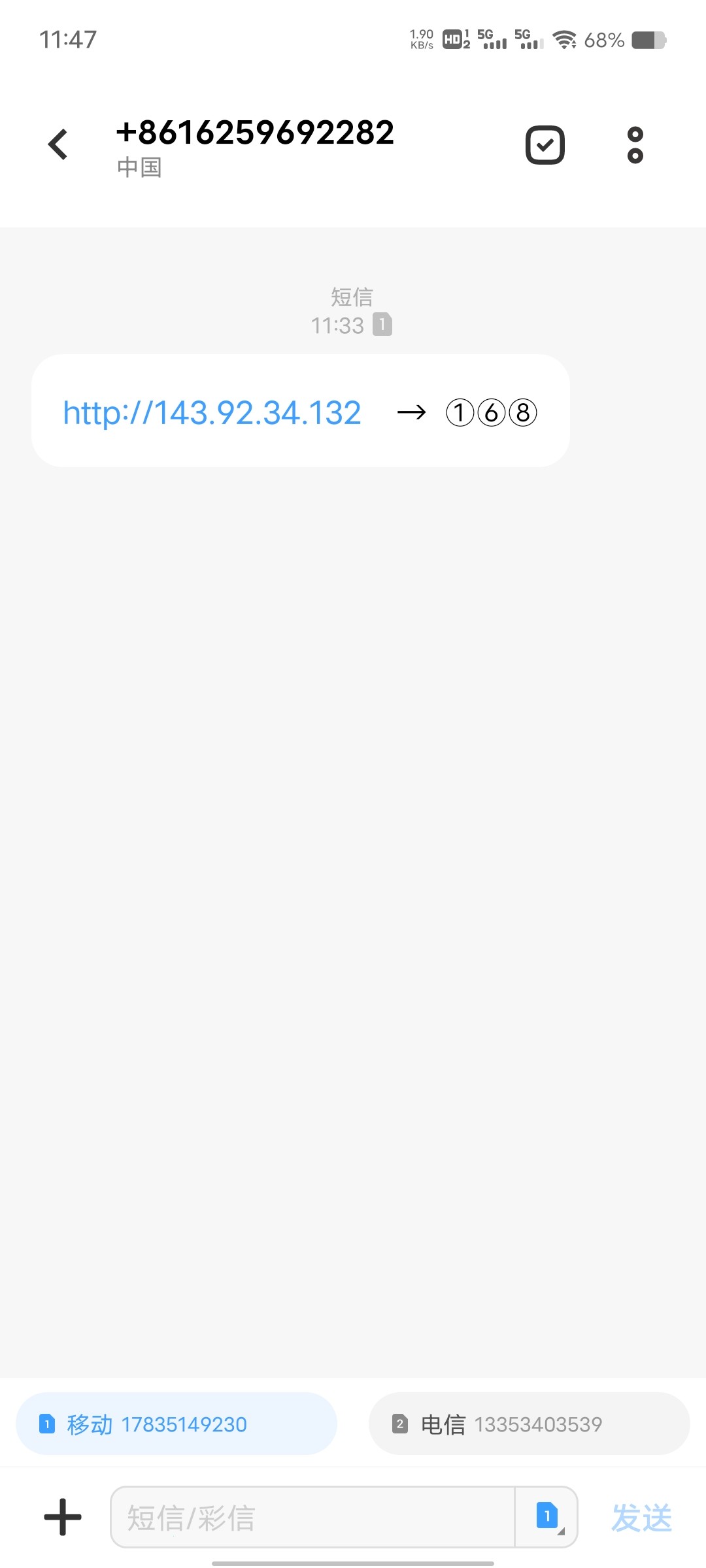The width and height of the screenshot is (706, 1568).
Task: Tap the checkbox select icon in header
Action: pos(545,144)
